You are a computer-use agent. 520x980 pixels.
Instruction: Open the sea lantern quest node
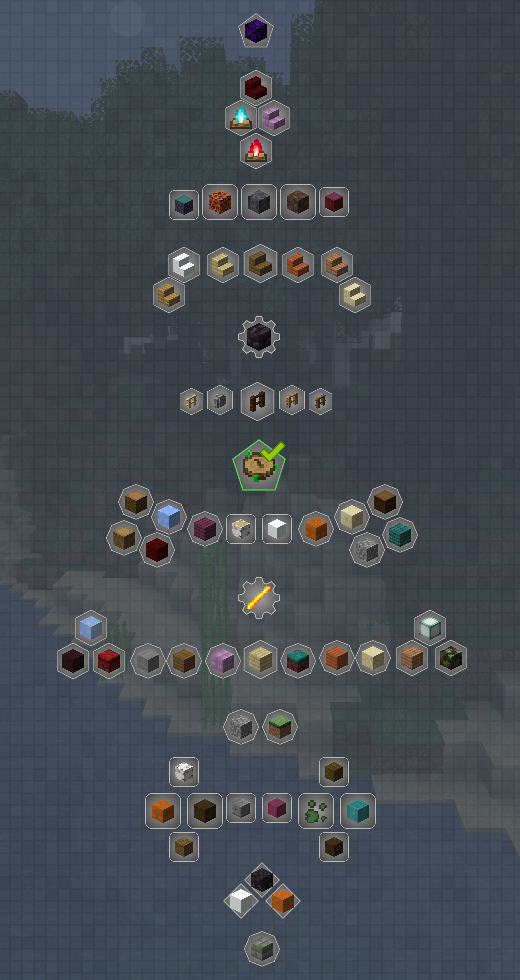point(430,628)
